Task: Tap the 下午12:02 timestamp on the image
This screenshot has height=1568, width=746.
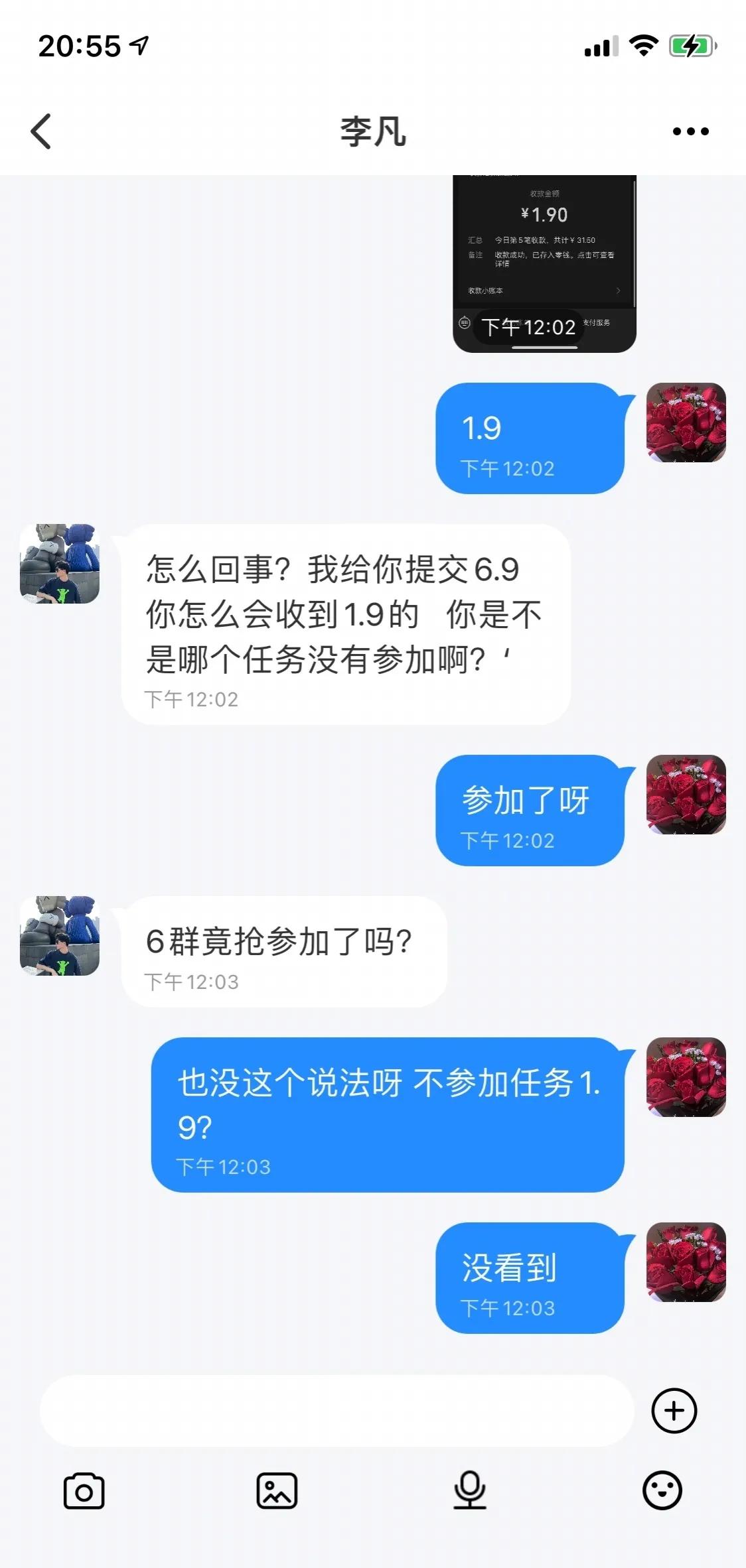Action: [528, 327]
